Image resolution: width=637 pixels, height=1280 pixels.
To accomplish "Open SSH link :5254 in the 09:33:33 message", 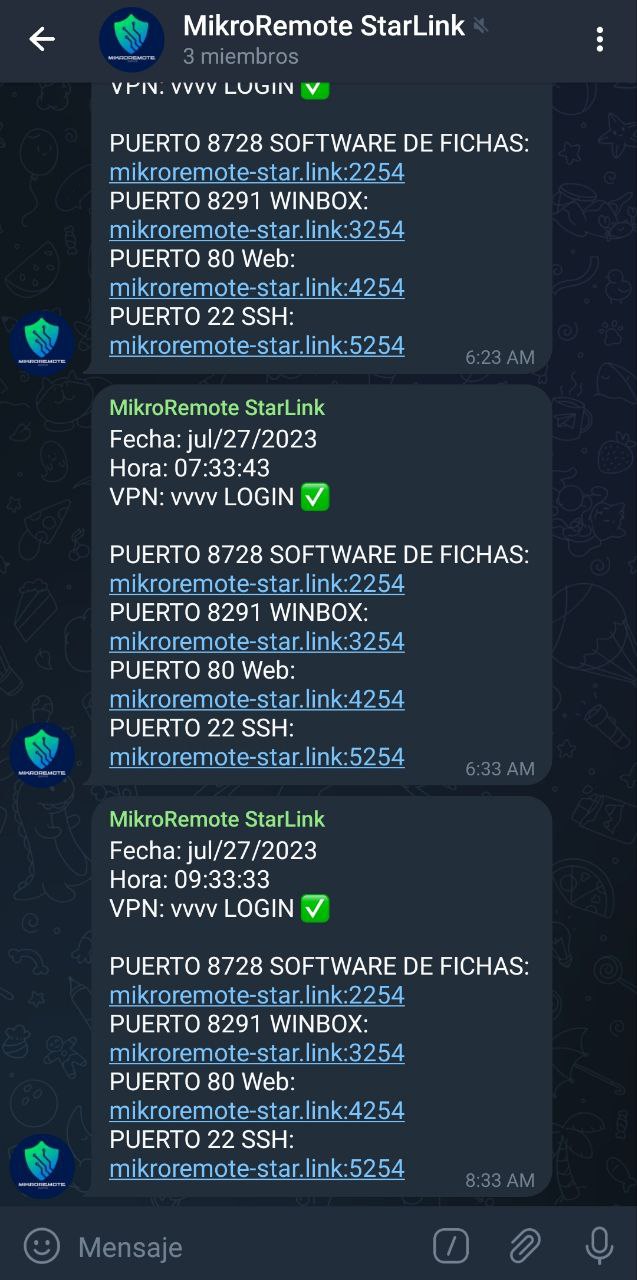I will 257,1169.
